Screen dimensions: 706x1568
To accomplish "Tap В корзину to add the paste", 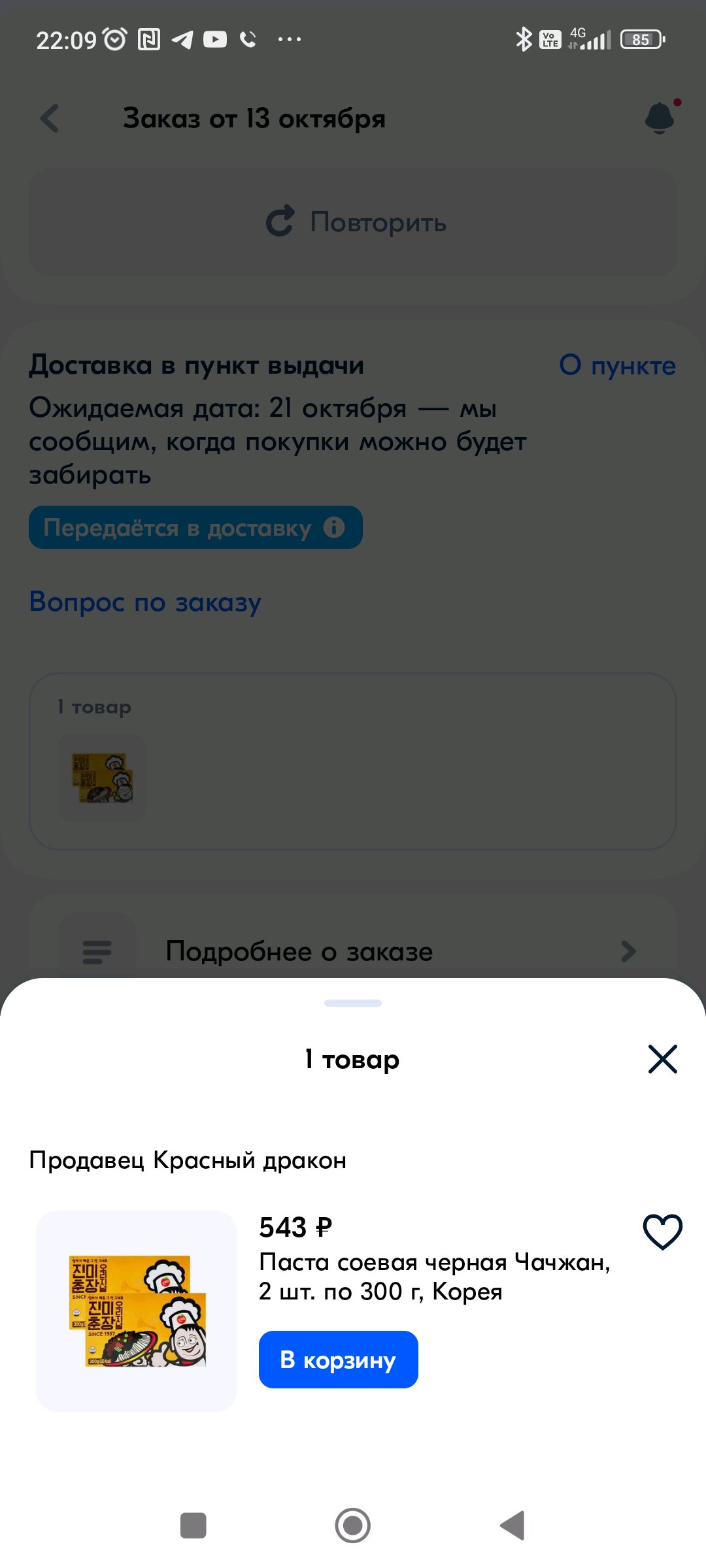I will pos(338,1360).
